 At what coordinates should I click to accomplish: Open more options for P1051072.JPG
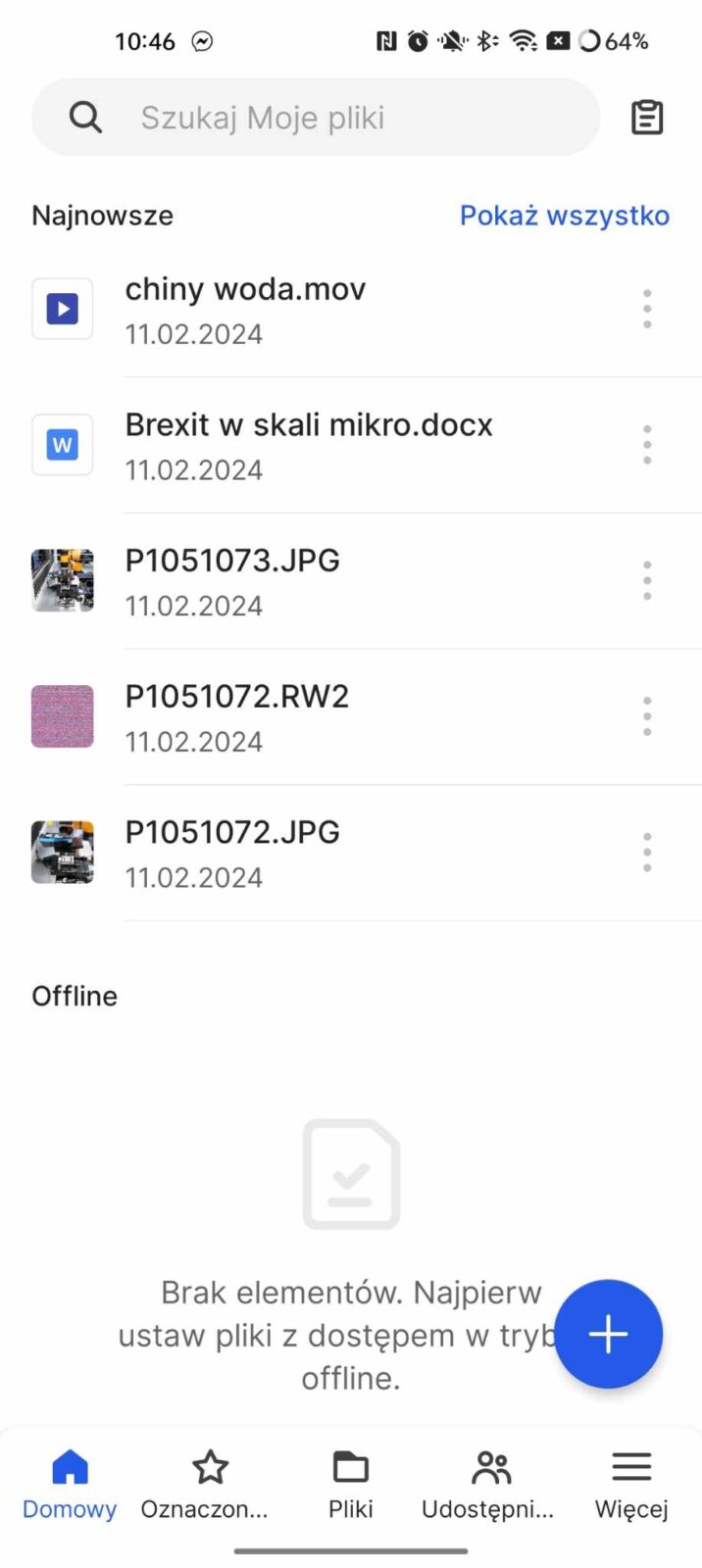click(646, 853)
